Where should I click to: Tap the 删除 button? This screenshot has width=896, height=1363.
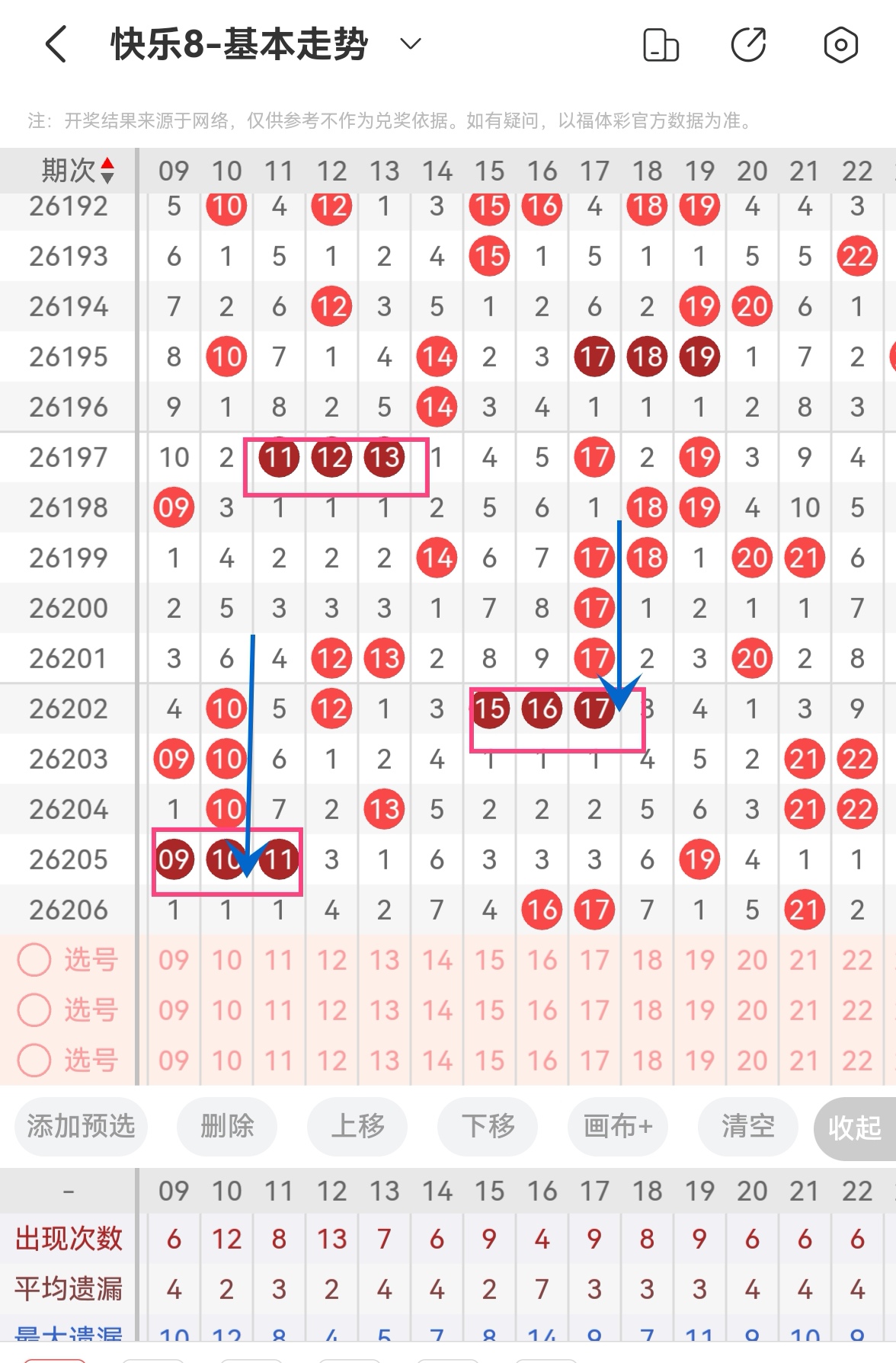click(x=227, y=1126)
